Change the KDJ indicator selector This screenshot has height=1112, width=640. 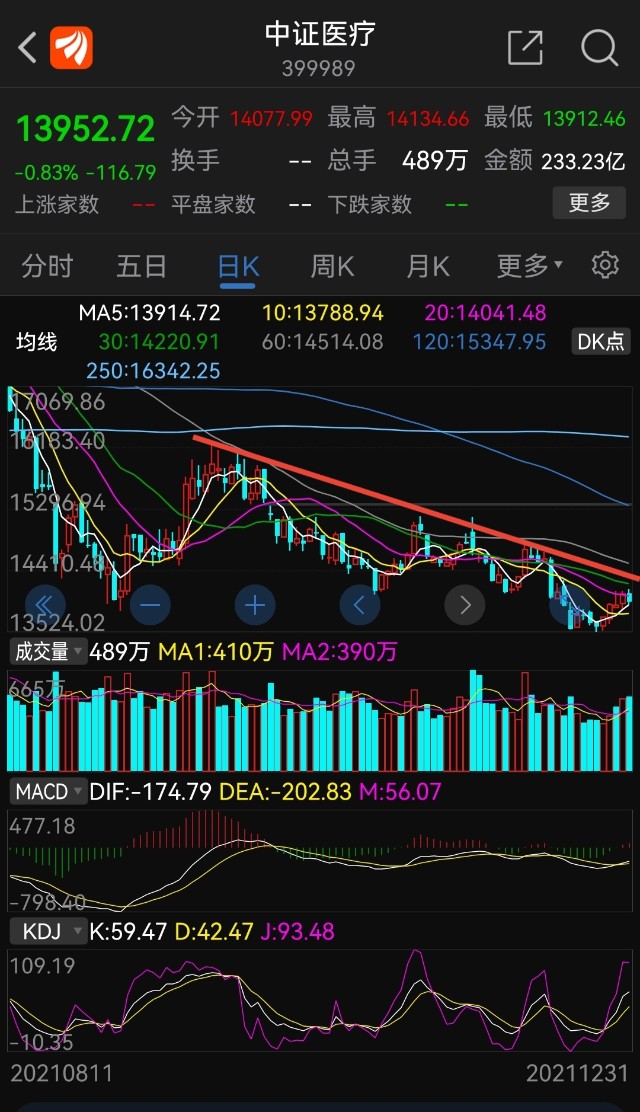pos(47,932)
